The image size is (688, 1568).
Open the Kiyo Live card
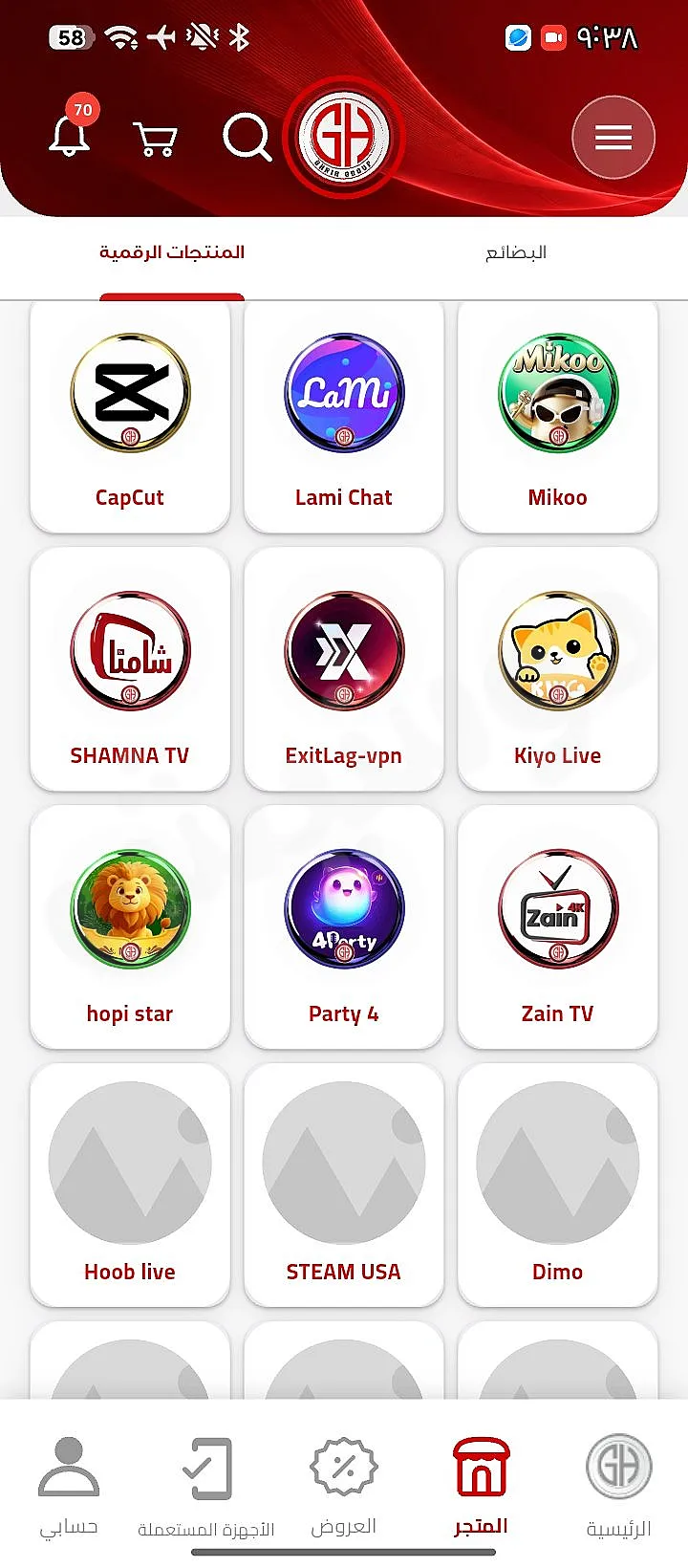click(x=558, y=669)
